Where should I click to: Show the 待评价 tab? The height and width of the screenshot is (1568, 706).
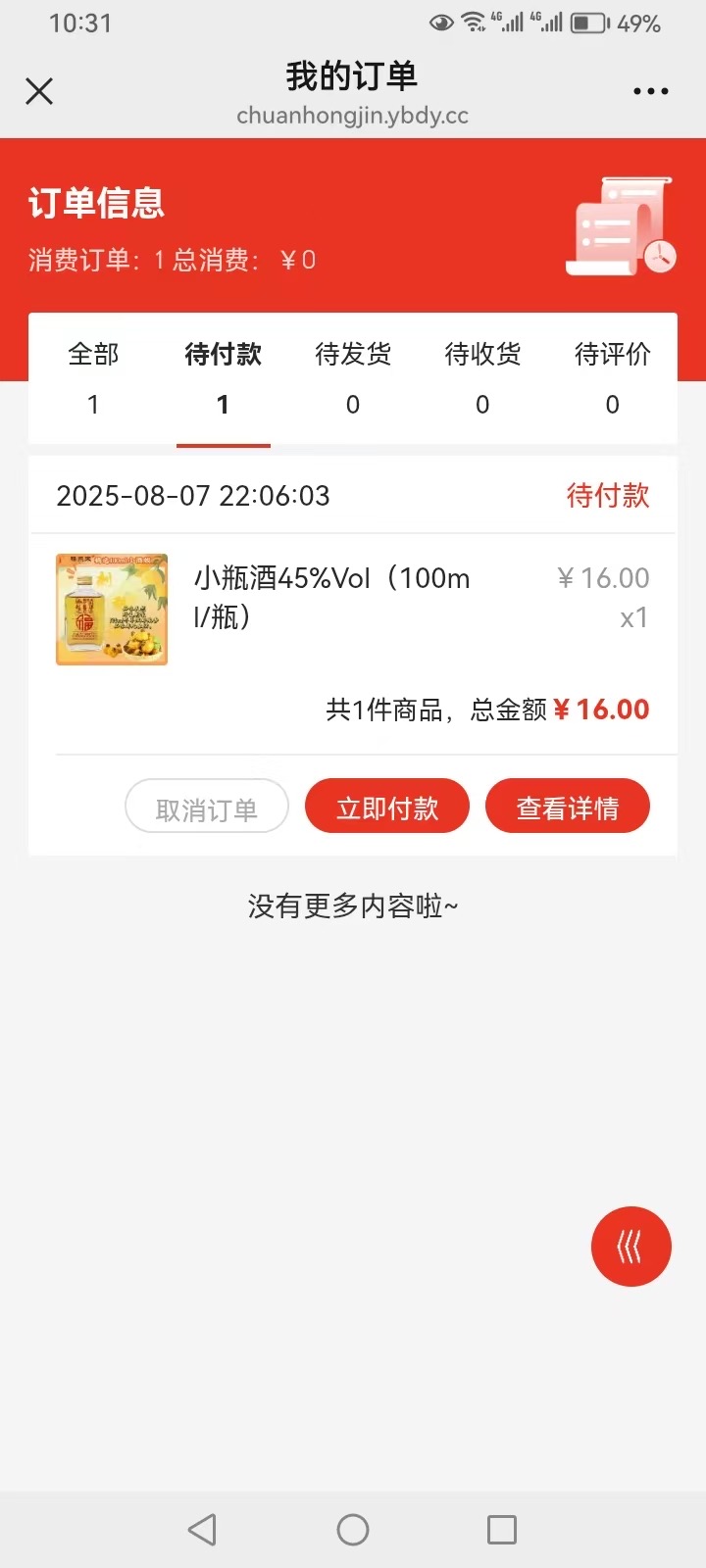pyautogui.click(x=613, y=378)
